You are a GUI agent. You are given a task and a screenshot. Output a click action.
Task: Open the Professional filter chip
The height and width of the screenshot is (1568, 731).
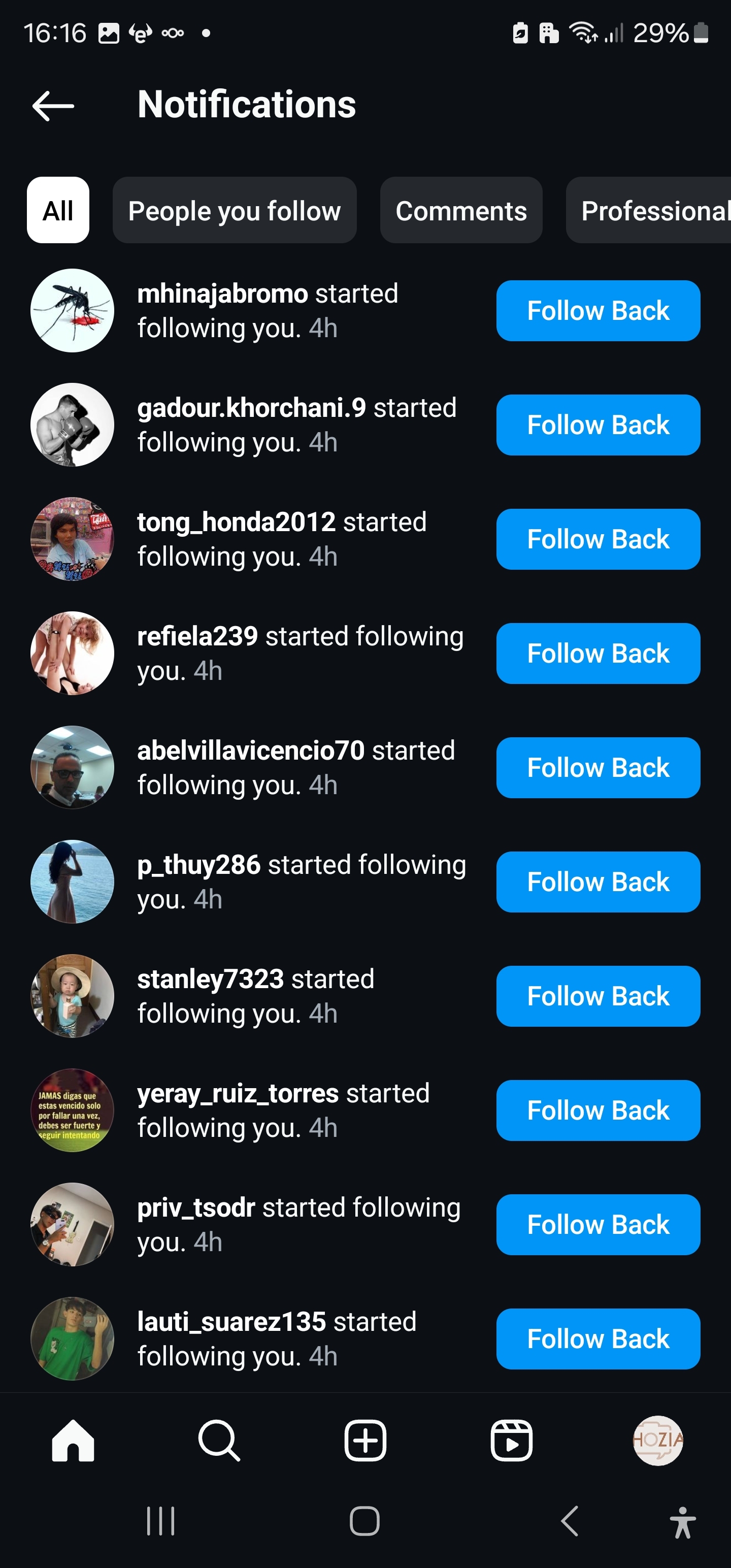(x=649, y=210)
